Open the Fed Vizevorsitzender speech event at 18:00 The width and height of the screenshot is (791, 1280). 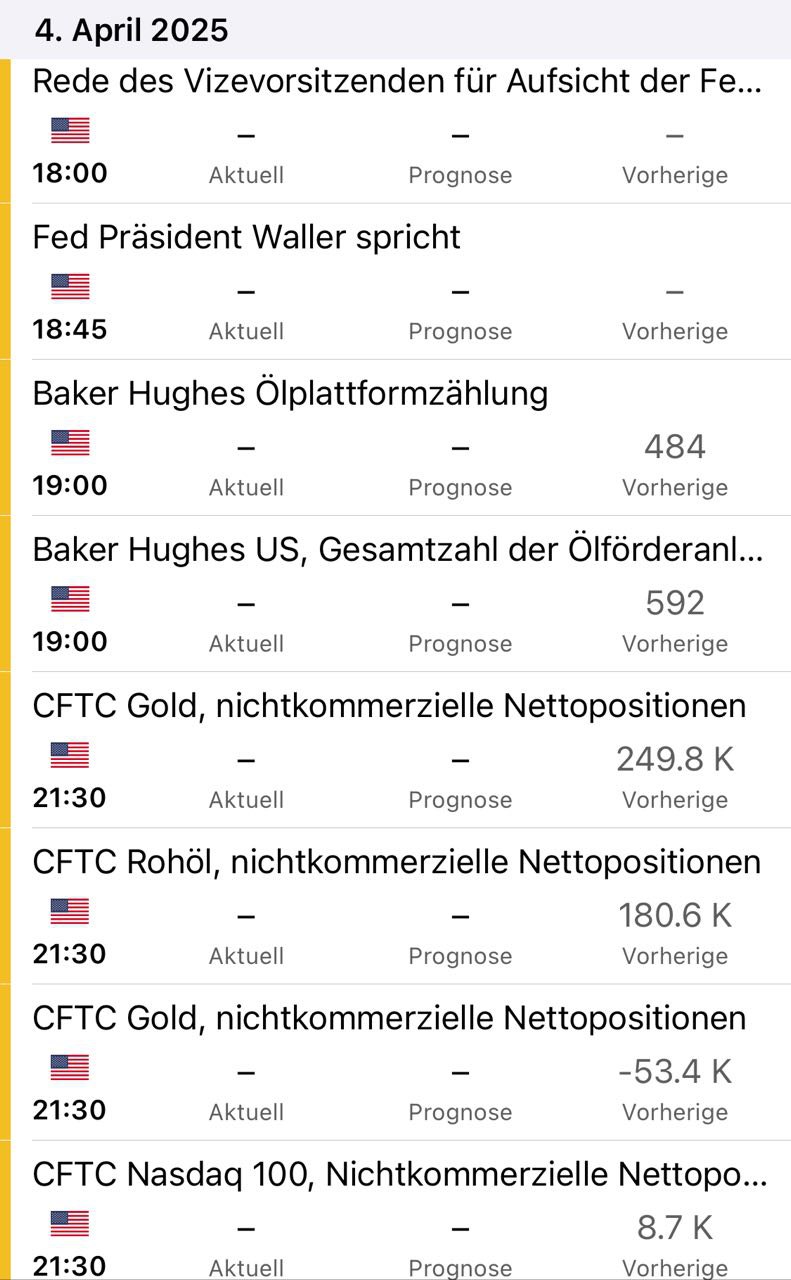[397, 82]
